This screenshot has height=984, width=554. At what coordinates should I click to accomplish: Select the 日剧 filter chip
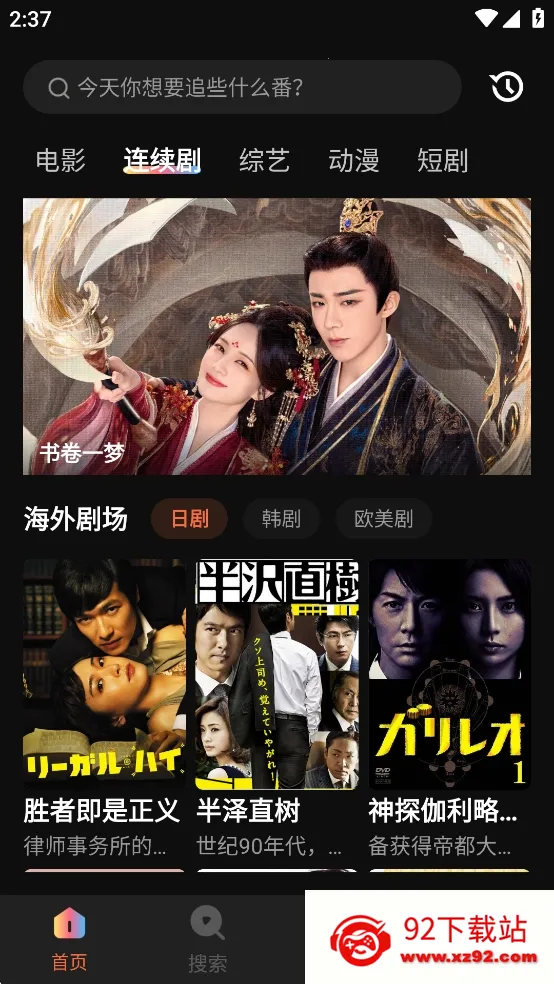[x=189, y=519]
